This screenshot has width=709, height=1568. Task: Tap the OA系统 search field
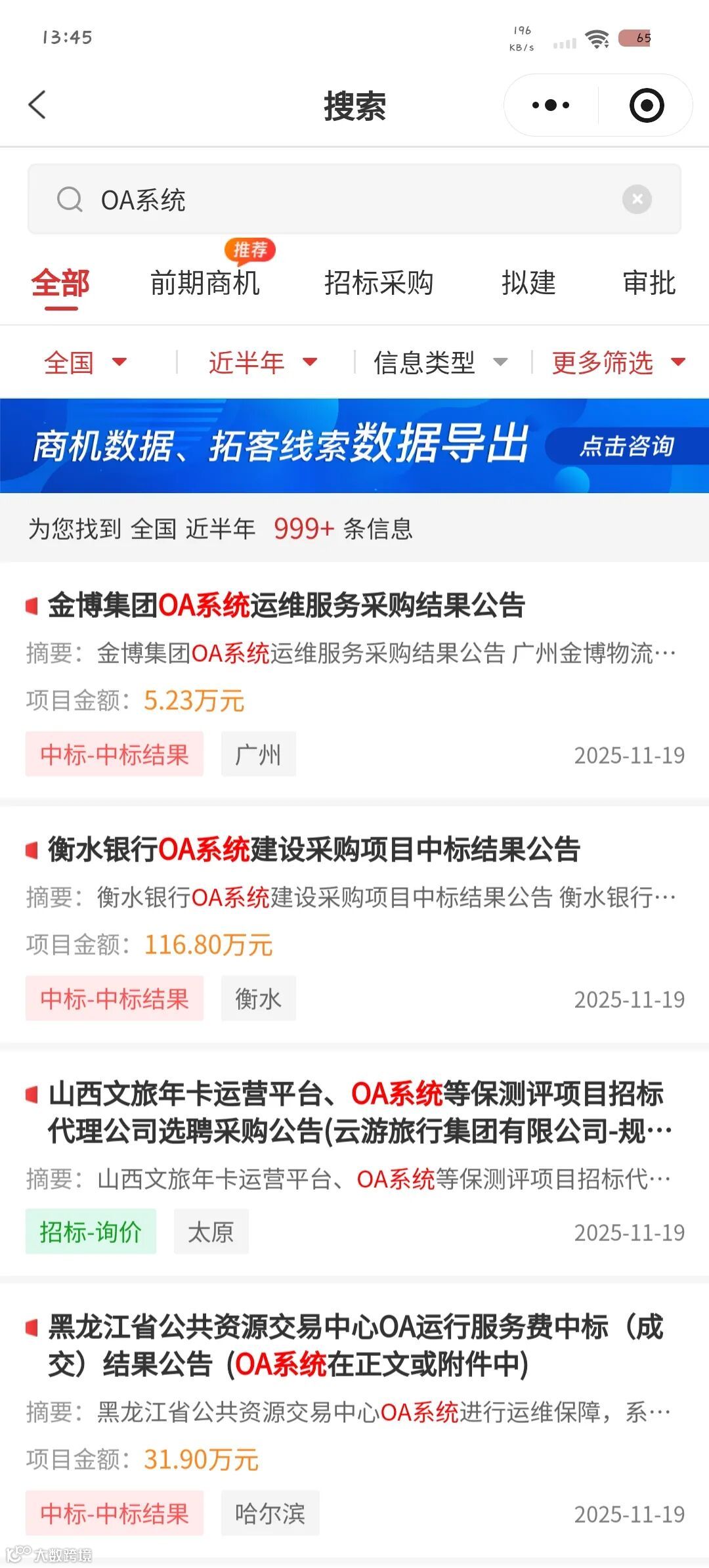354,199
